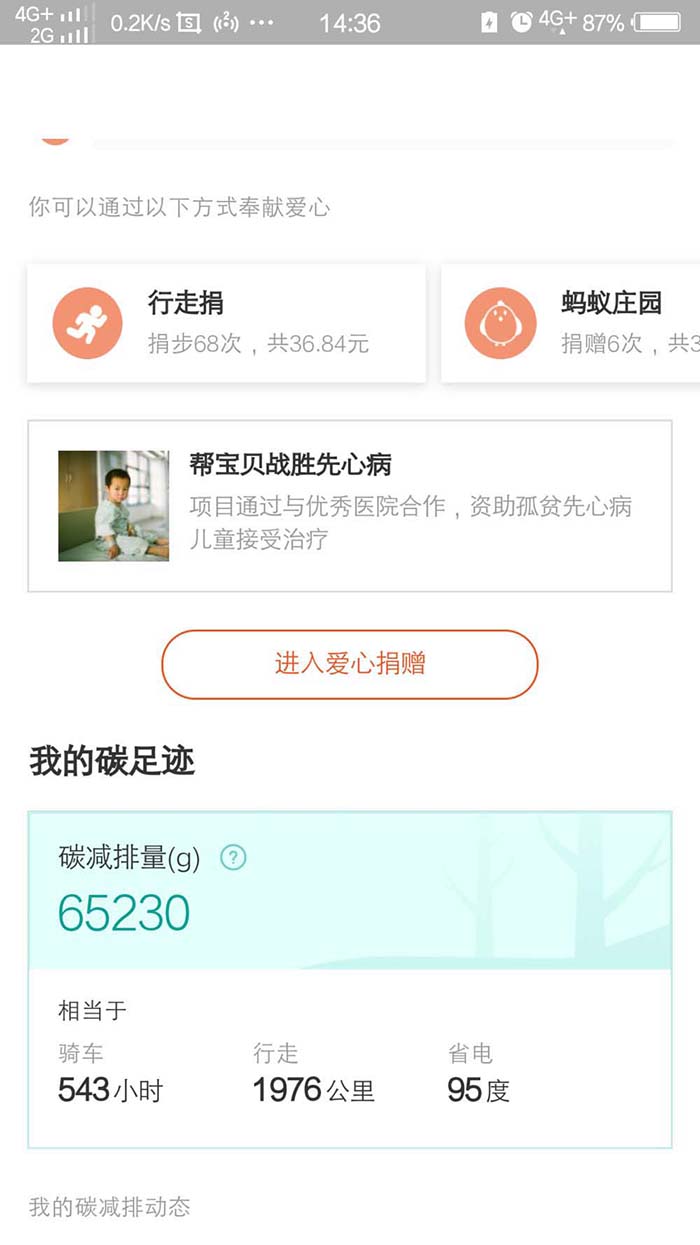Tap the 进入爱心捐赠 button
700x1245 pixels.
coord(349,664)
